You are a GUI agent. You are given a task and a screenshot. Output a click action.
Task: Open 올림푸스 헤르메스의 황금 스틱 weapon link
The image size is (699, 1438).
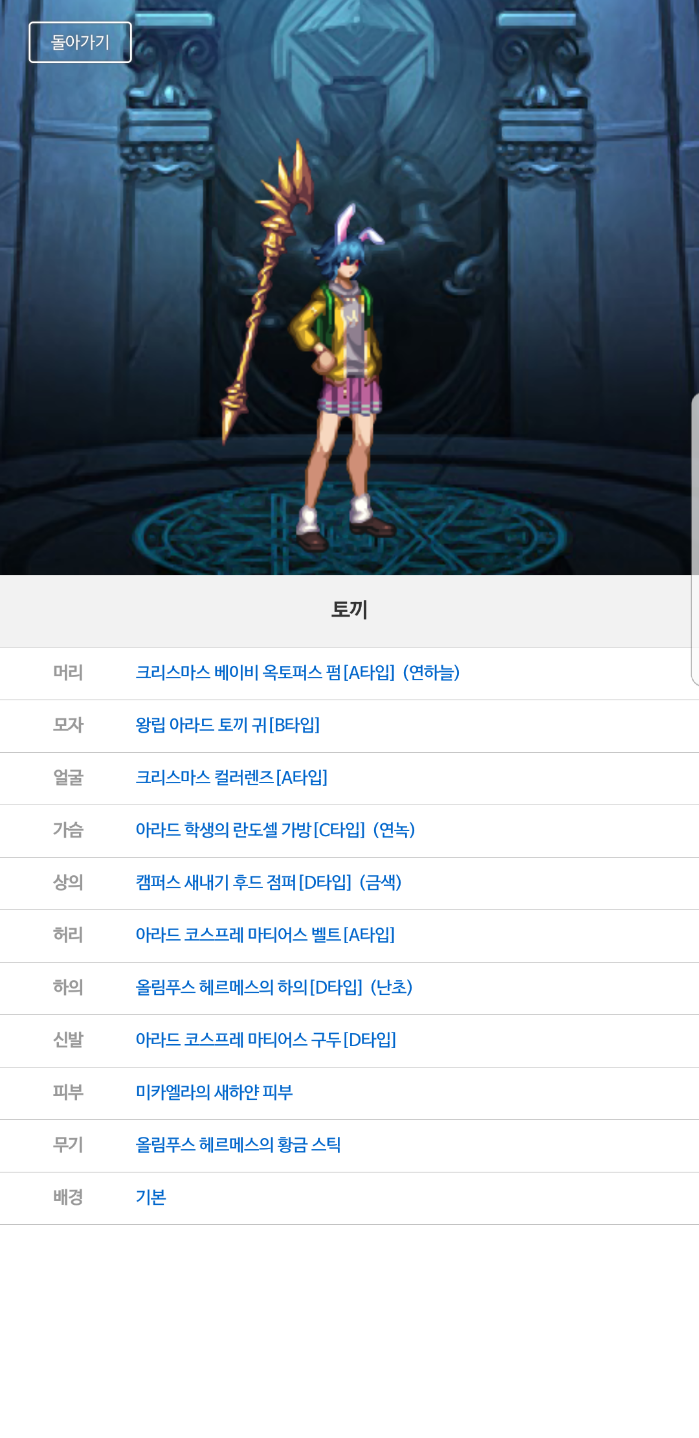[x=238, y=1145]
